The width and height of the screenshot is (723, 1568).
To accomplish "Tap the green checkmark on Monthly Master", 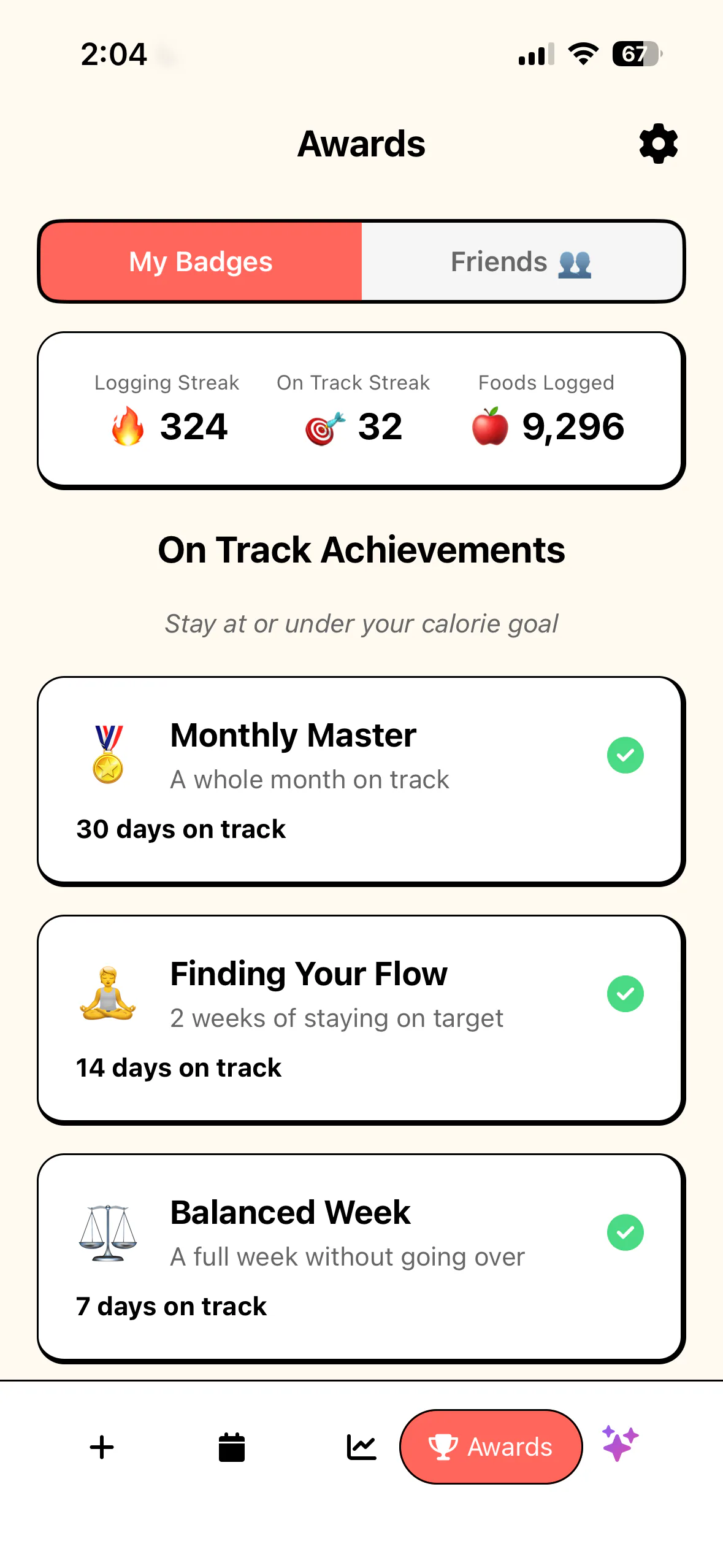I will (x=625, y=755).
